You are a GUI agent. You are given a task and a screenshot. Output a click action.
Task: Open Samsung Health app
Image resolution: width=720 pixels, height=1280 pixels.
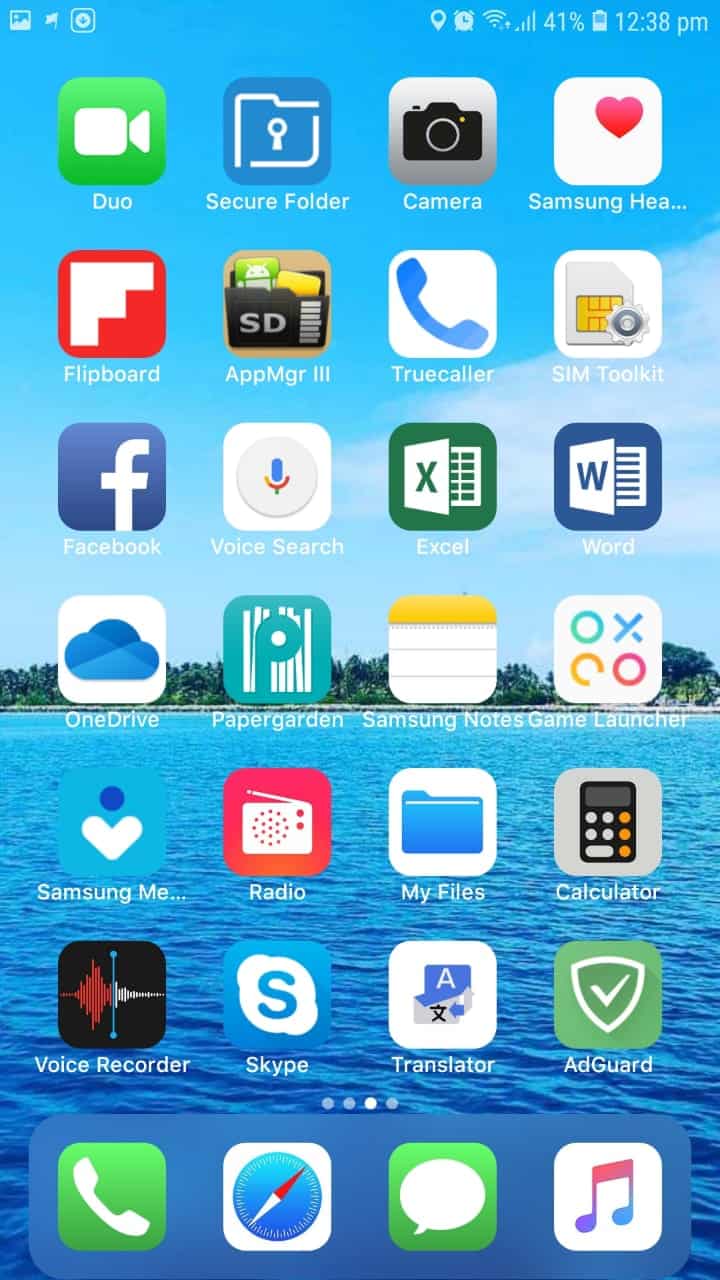point(608,131)
